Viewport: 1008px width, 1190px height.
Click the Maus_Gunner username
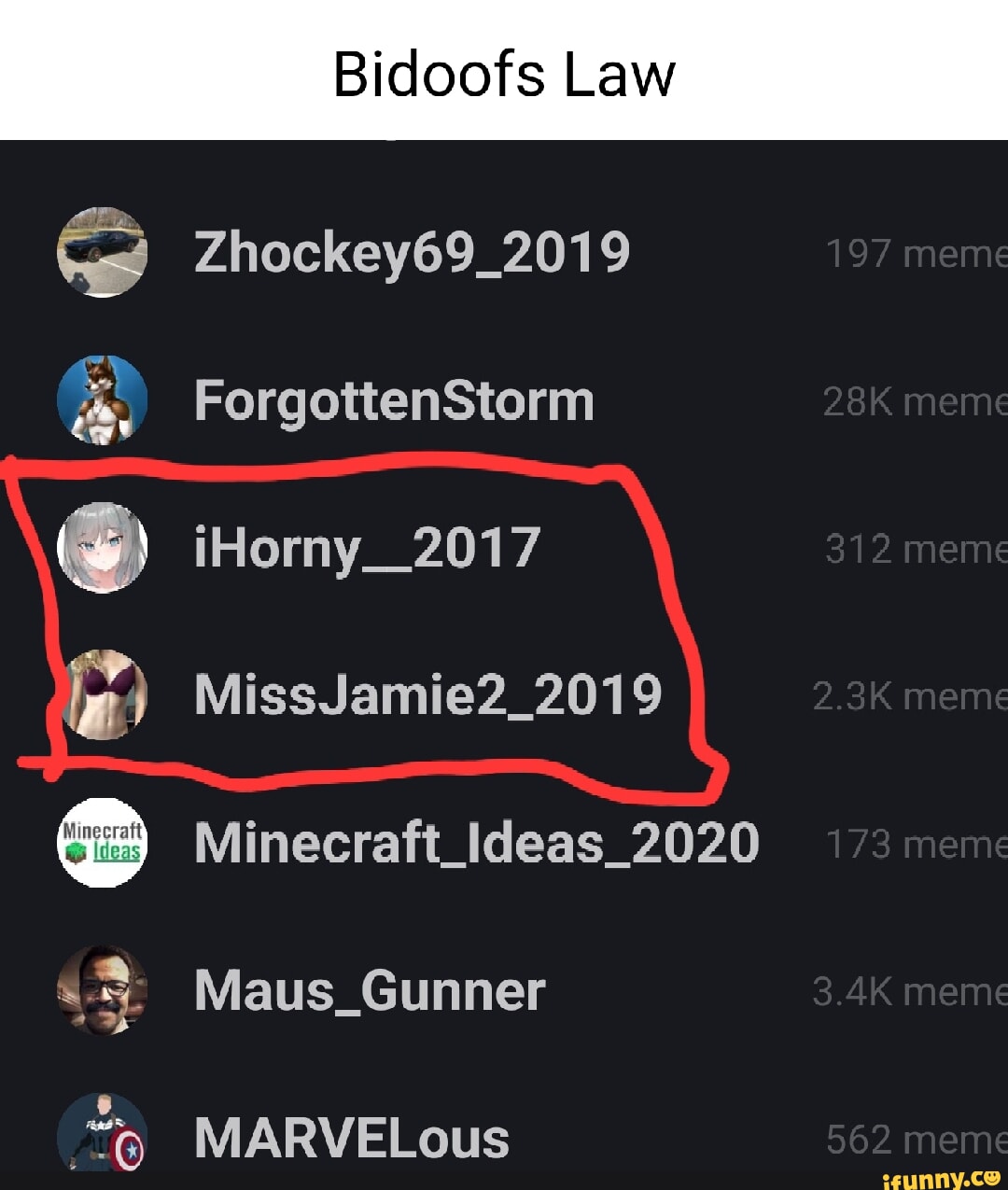[370, 991]
